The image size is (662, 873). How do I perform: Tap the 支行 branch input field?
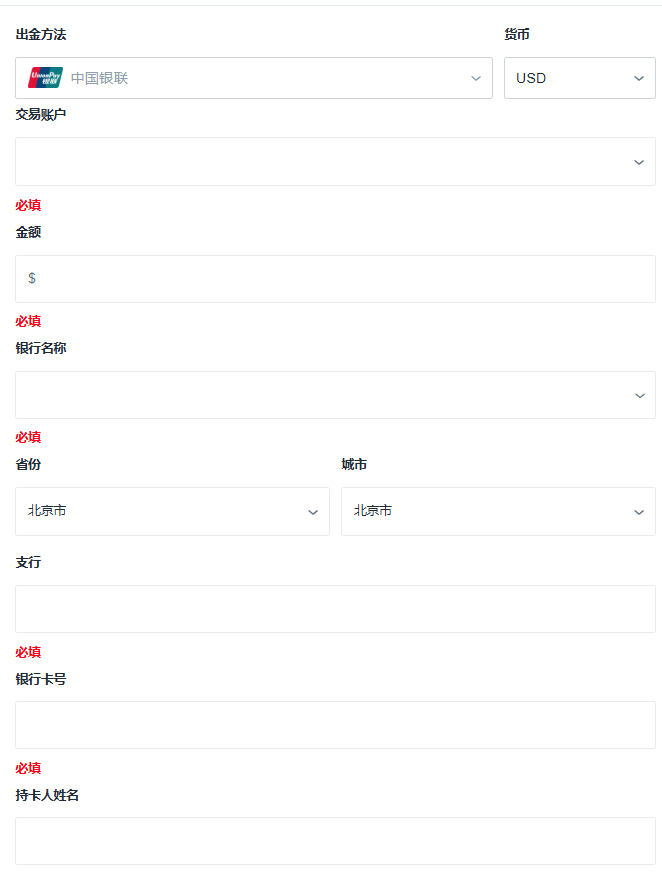click(335, 609)
